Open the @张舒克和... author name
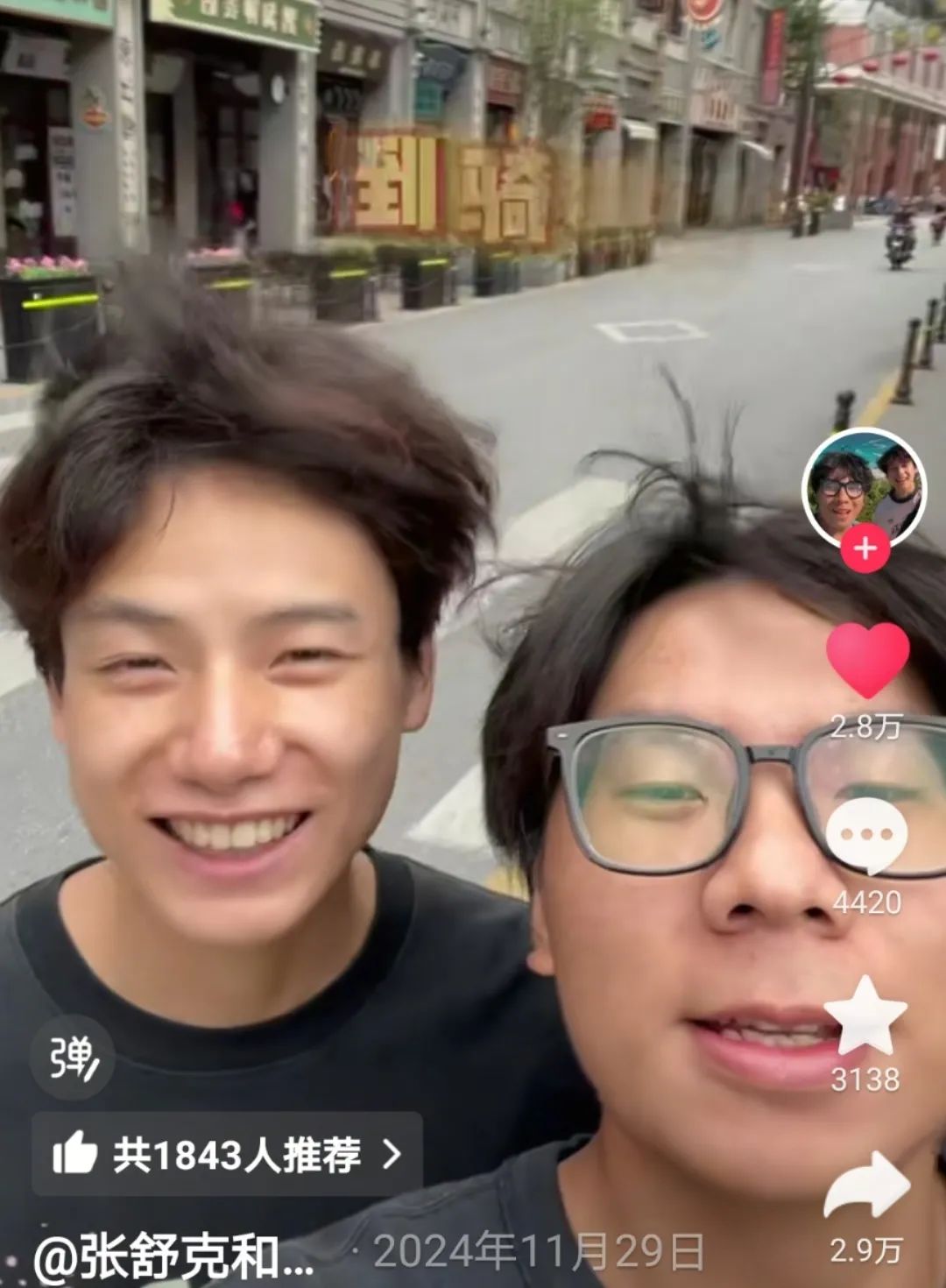Screen dimensions: 946x1288 pos(173,1258)
